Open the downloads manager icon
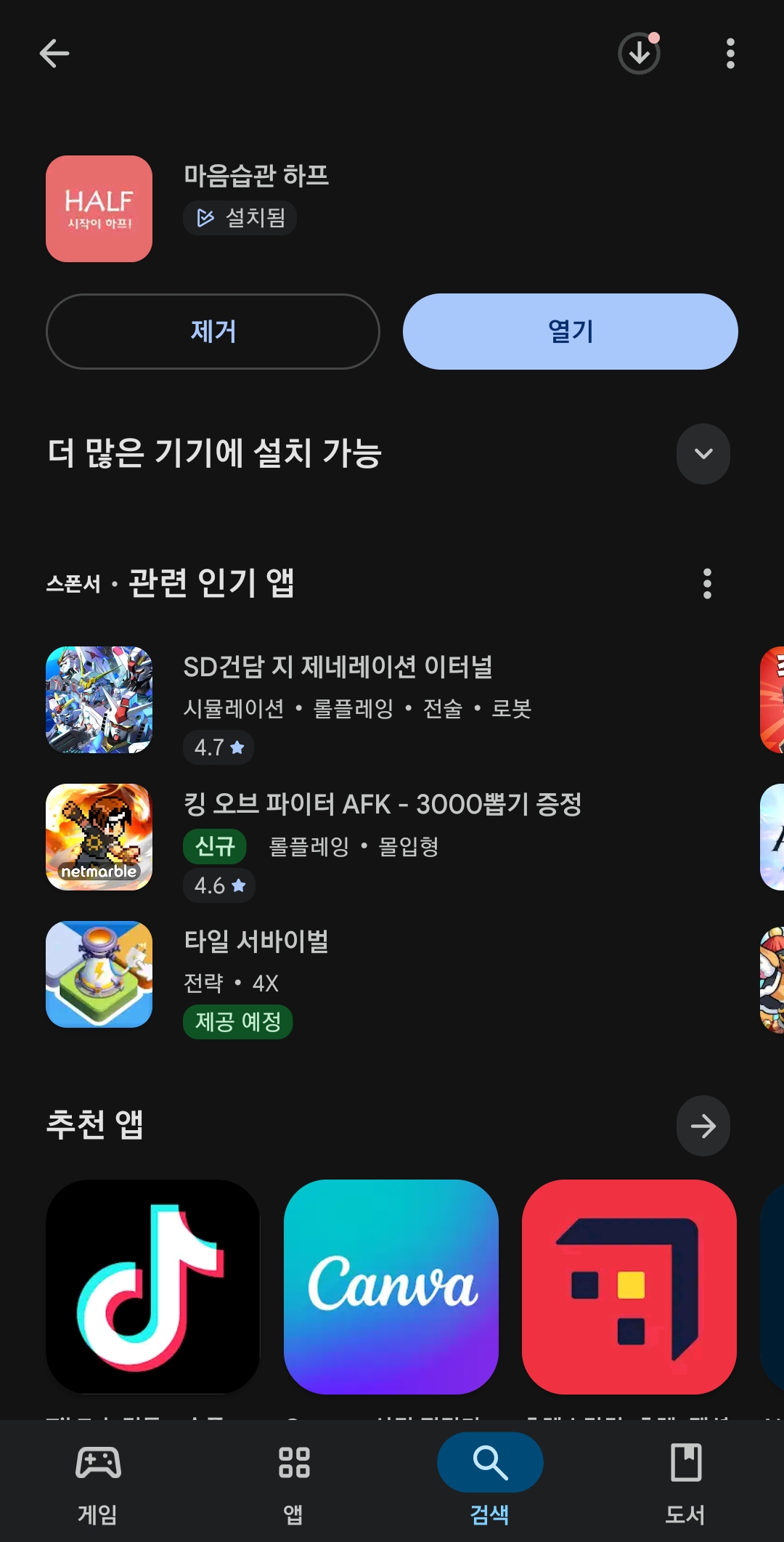This screenshot has height=1542, width=784. pos(639,53)
